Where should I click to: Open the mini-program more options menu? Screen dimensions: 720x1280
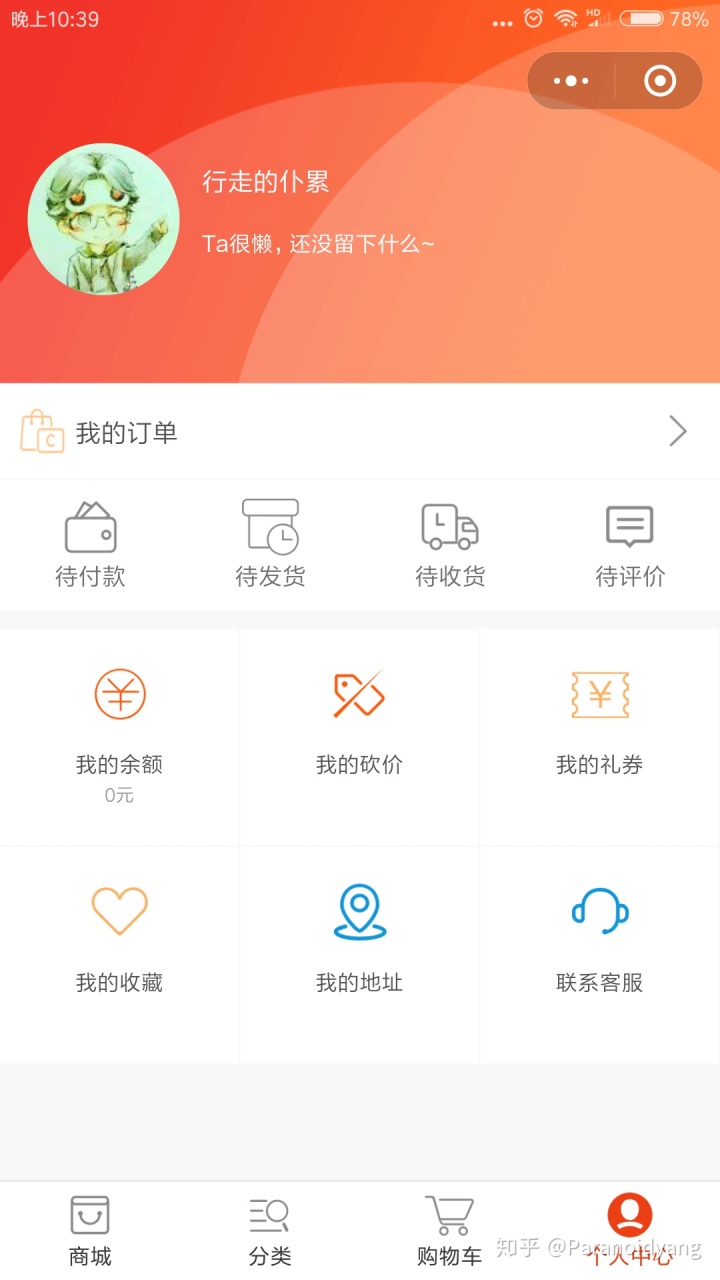pos(570,80)
